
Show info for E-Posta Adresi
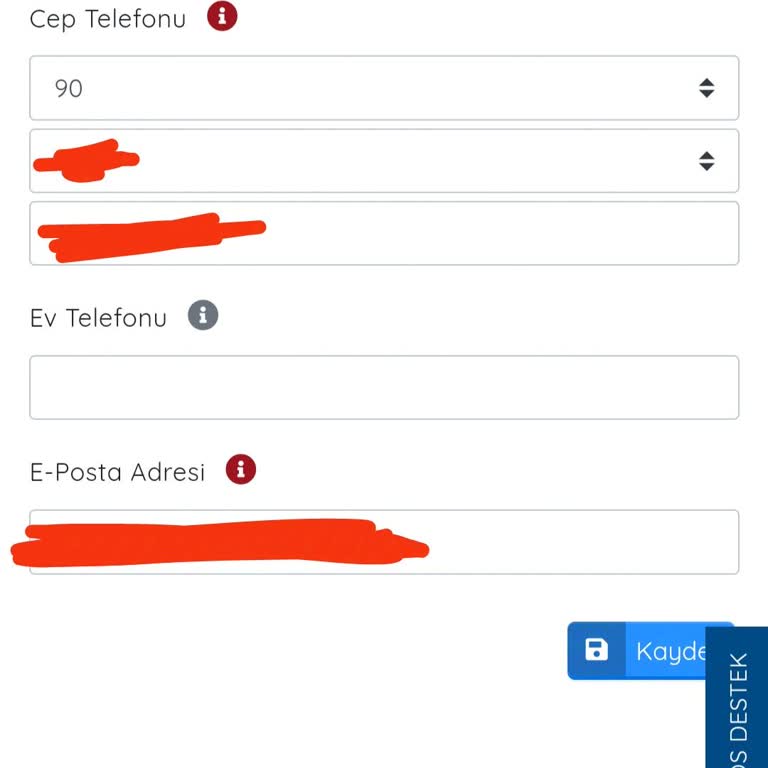coord(241,469)
